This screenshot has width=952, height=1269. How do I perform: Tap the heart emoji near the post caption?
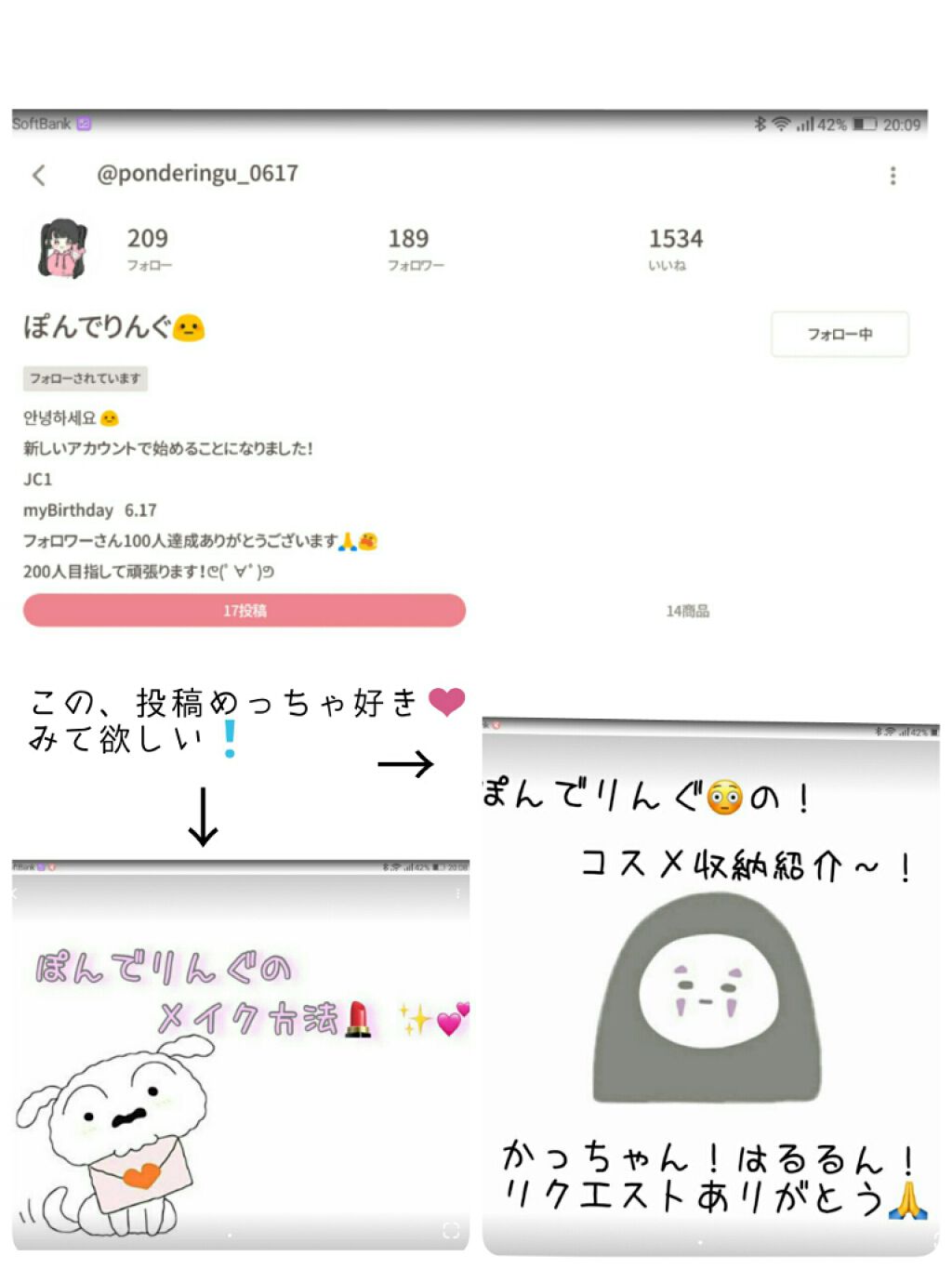click(x=446, y=703)
